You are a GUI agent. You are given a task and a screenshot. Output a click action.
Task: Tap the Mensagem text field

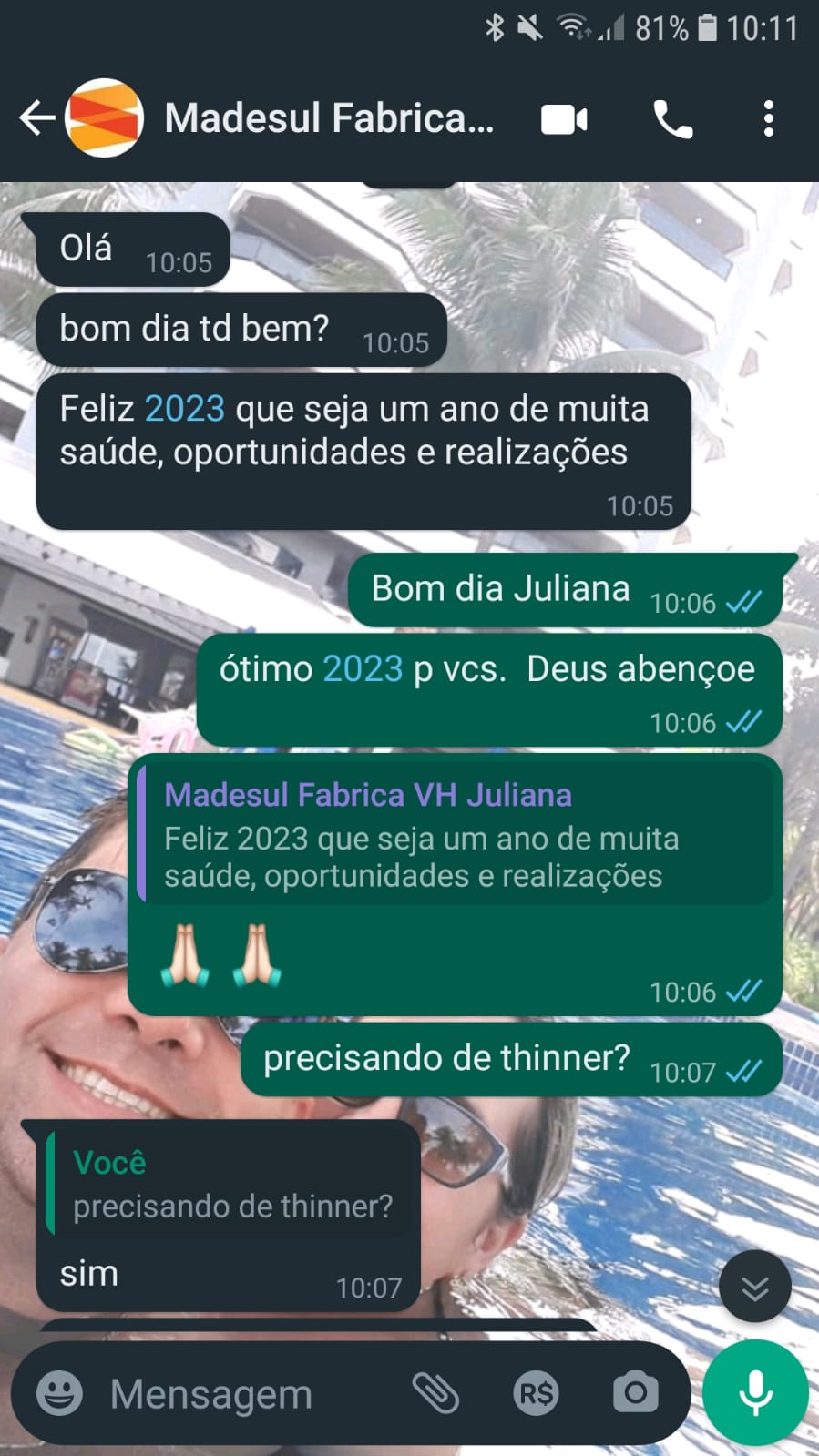[x=246, y=1394]
